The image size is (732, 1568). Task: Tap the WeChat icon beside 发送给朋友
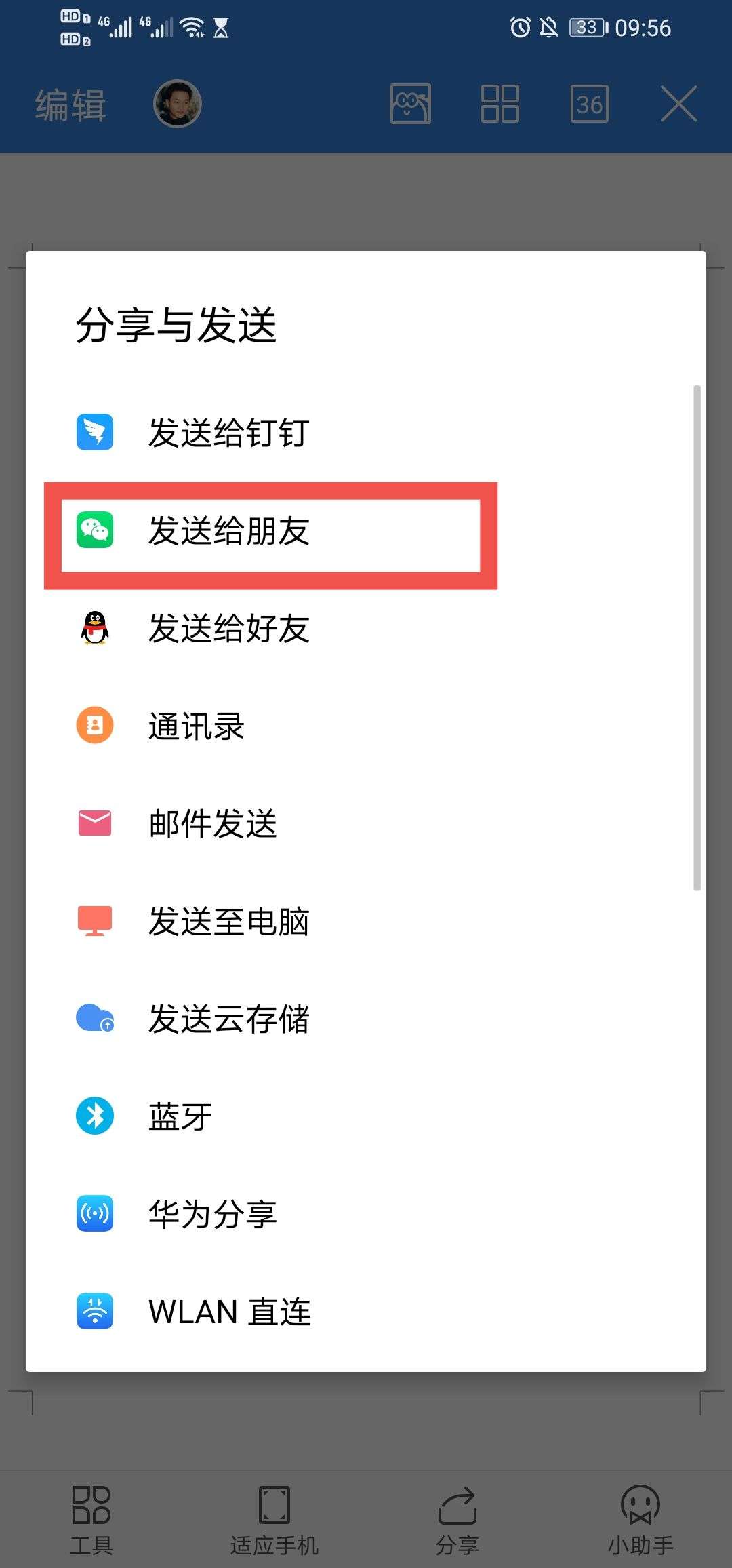tap(95, 532)
